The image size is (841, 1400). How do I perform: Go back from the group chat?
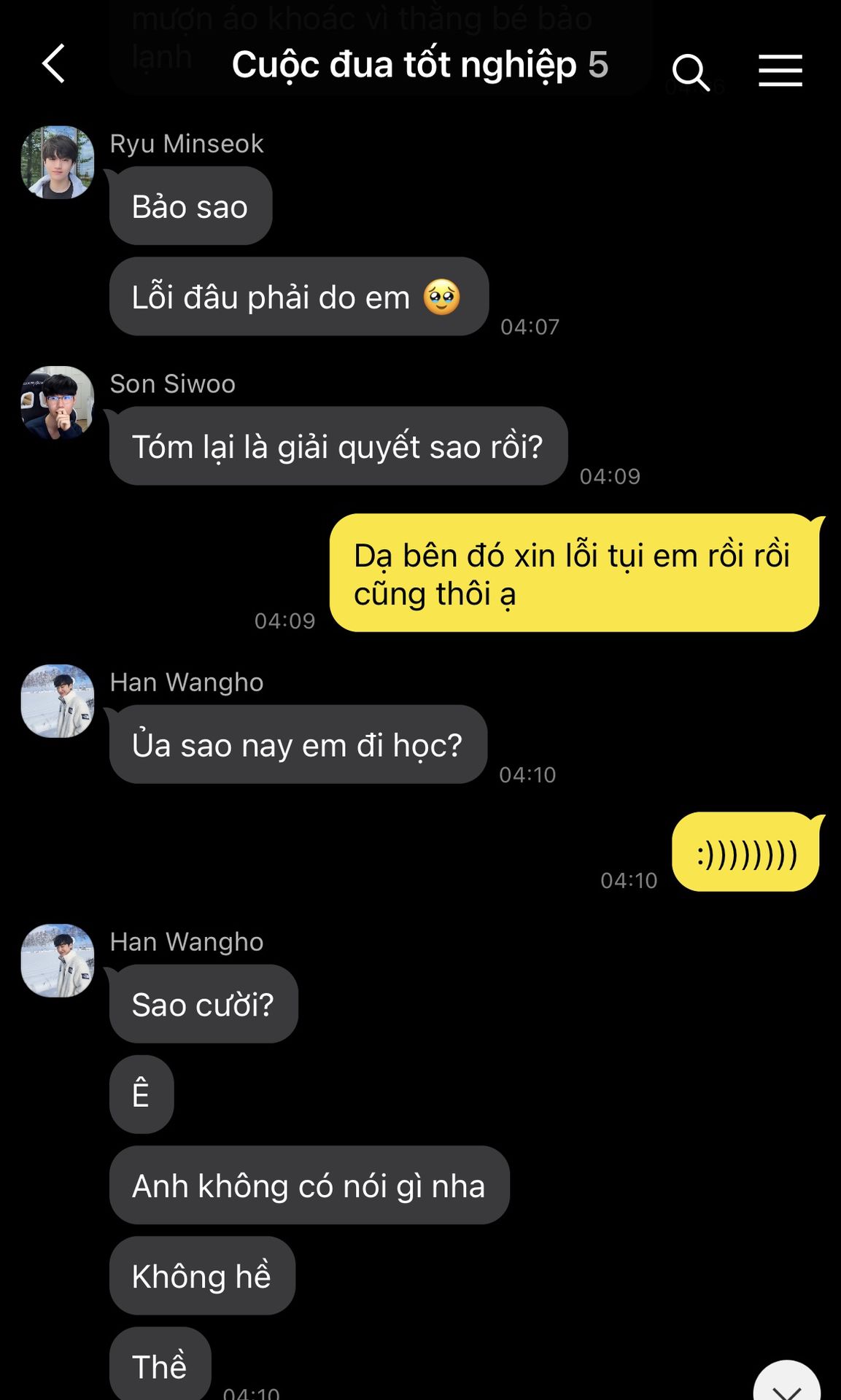click(x=54, y=64)
